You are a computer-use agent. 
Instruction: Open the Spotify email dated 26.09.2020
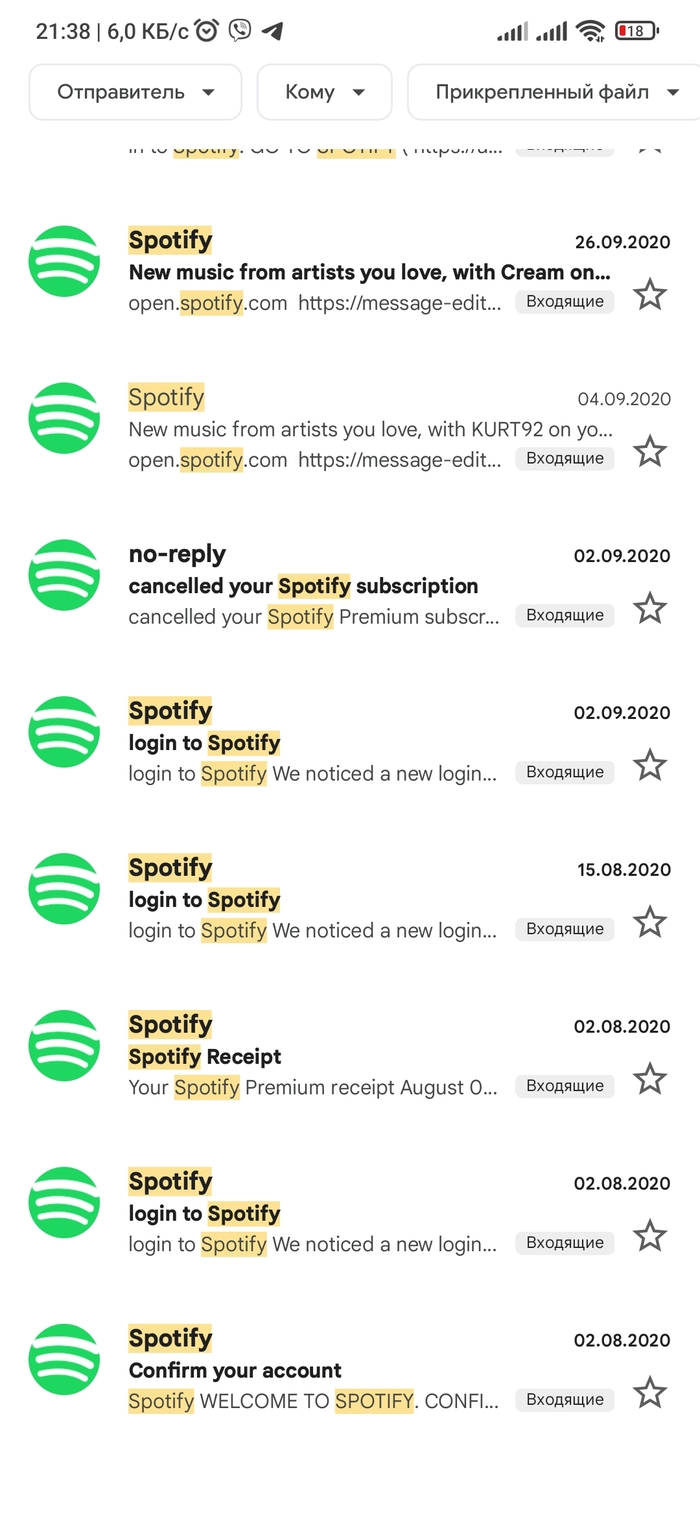click(x=370, y=271)
